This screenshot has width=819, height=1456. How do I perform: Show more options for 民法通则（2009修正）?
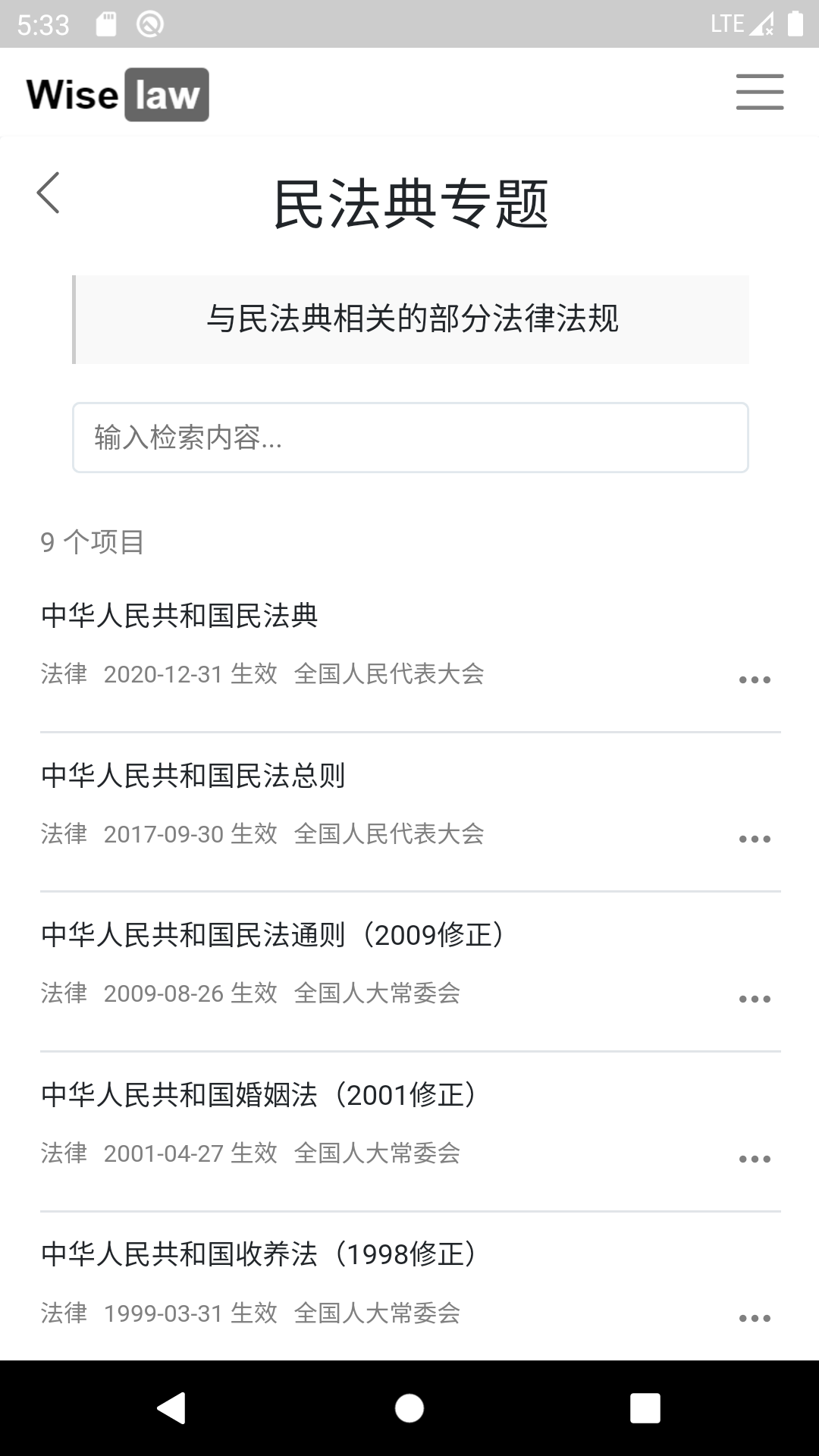coord(755,999)
